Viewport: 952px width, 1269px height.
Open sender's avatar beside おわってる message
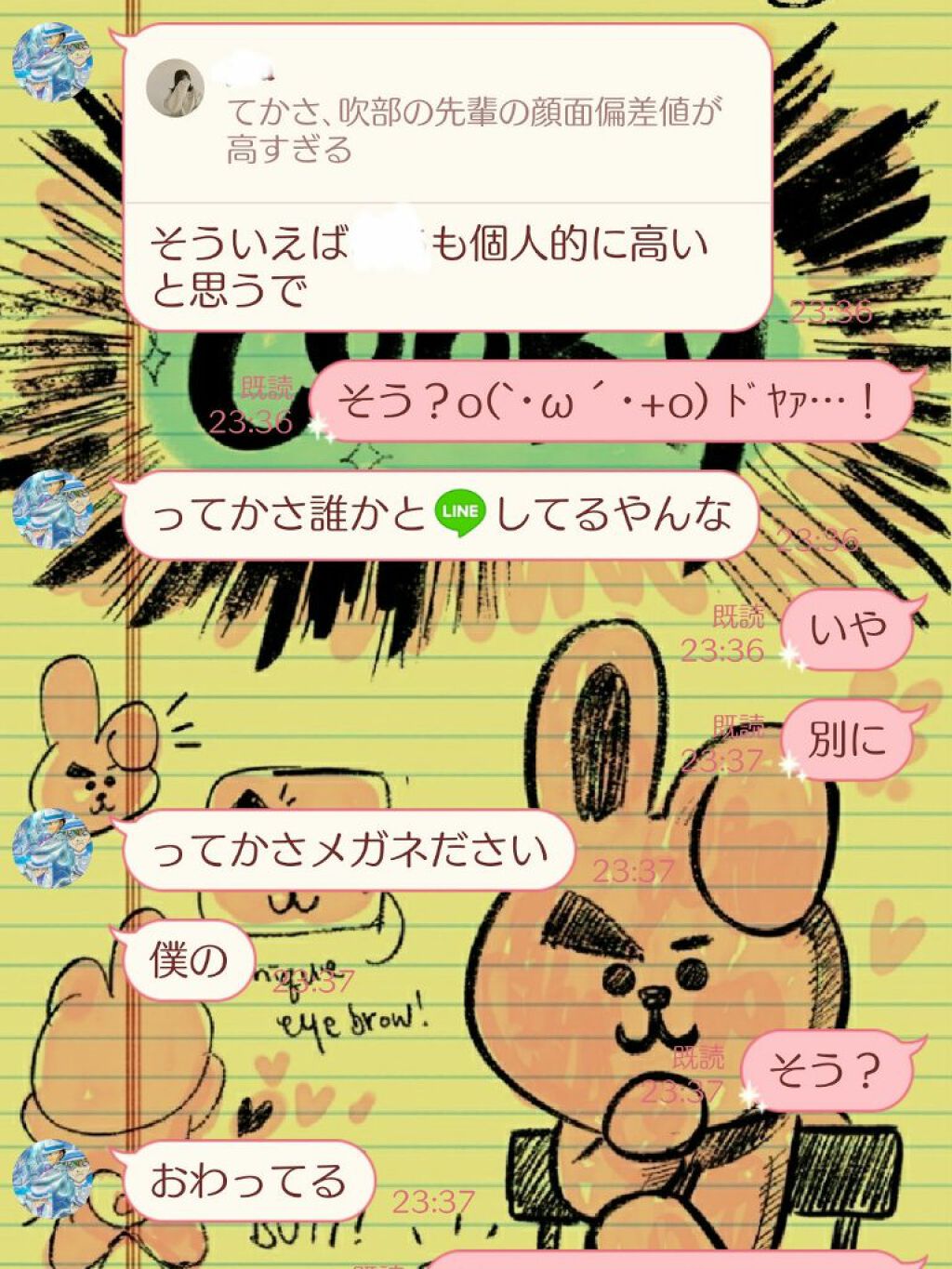pyautogui.click(x=52, y=1179)
